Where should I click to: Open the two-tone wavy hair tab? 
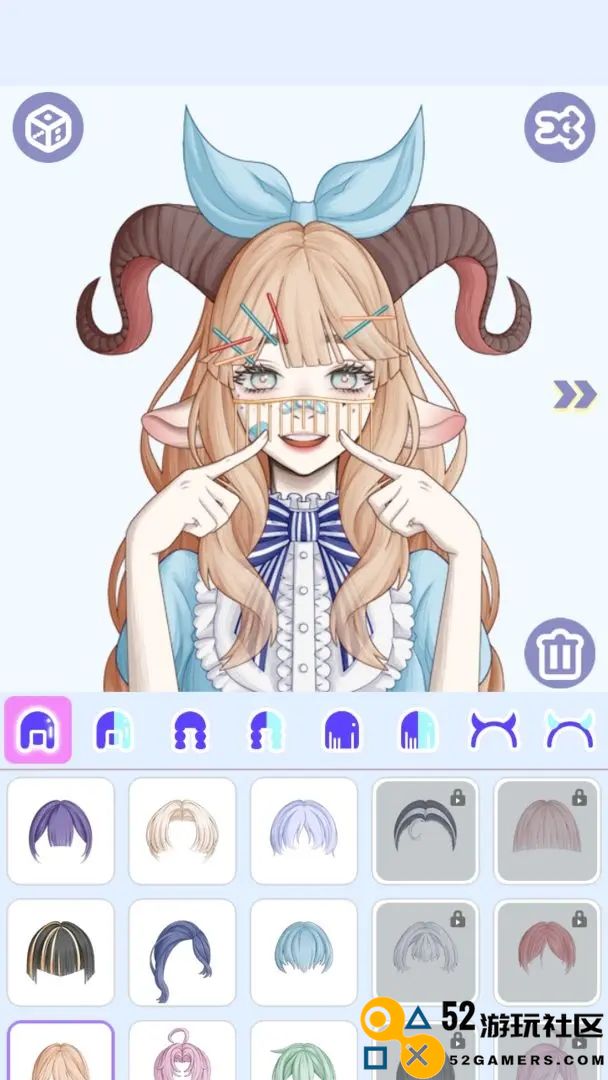(266, 731)
